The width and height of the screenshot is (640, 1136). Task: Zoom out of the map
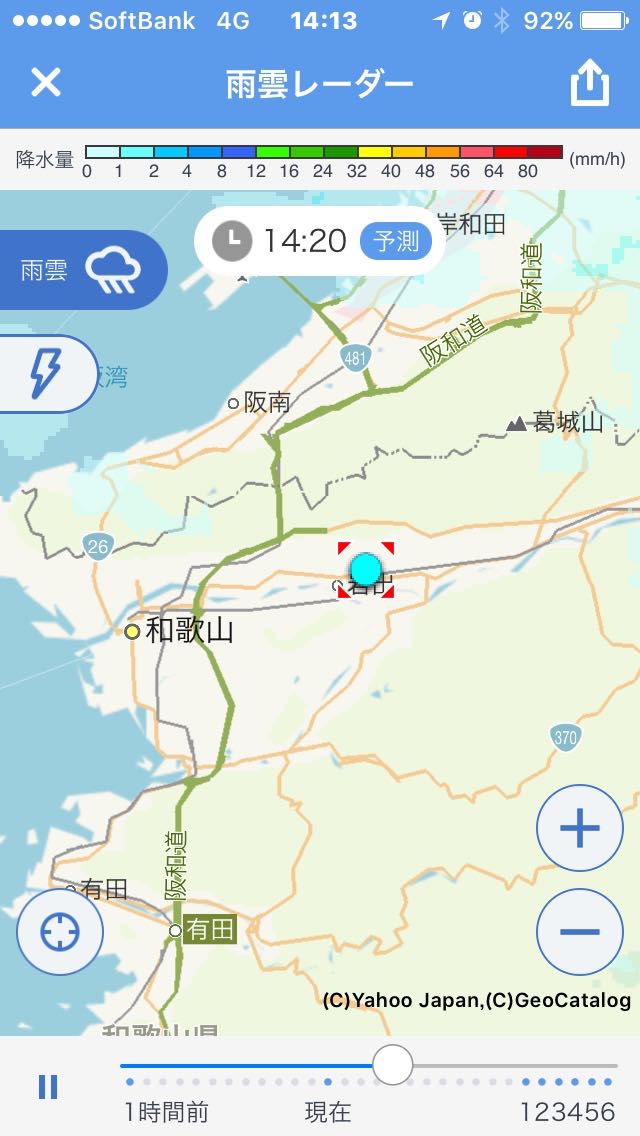580,932
